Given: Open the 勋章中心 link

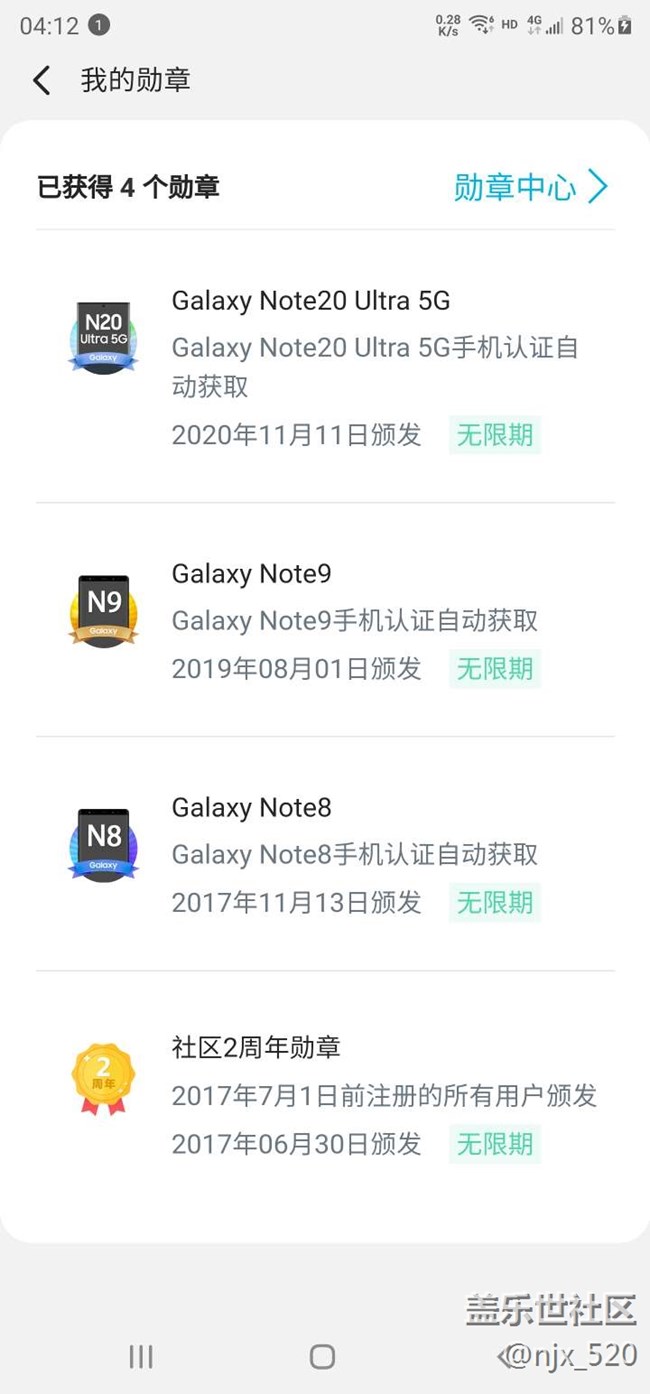Looking at the screenshot, I should (530, 187).
